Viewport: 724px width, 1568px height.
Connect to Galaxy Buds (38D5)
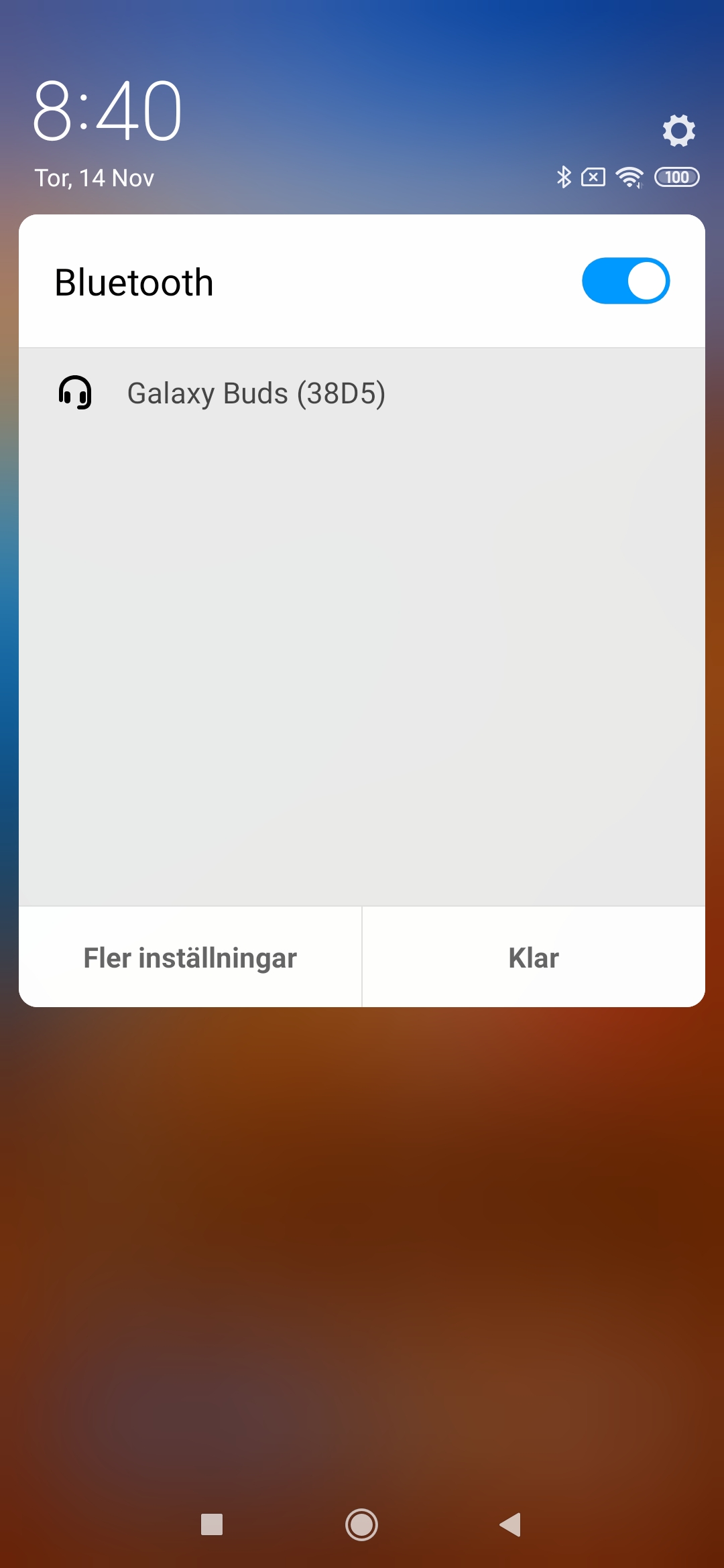256,393
